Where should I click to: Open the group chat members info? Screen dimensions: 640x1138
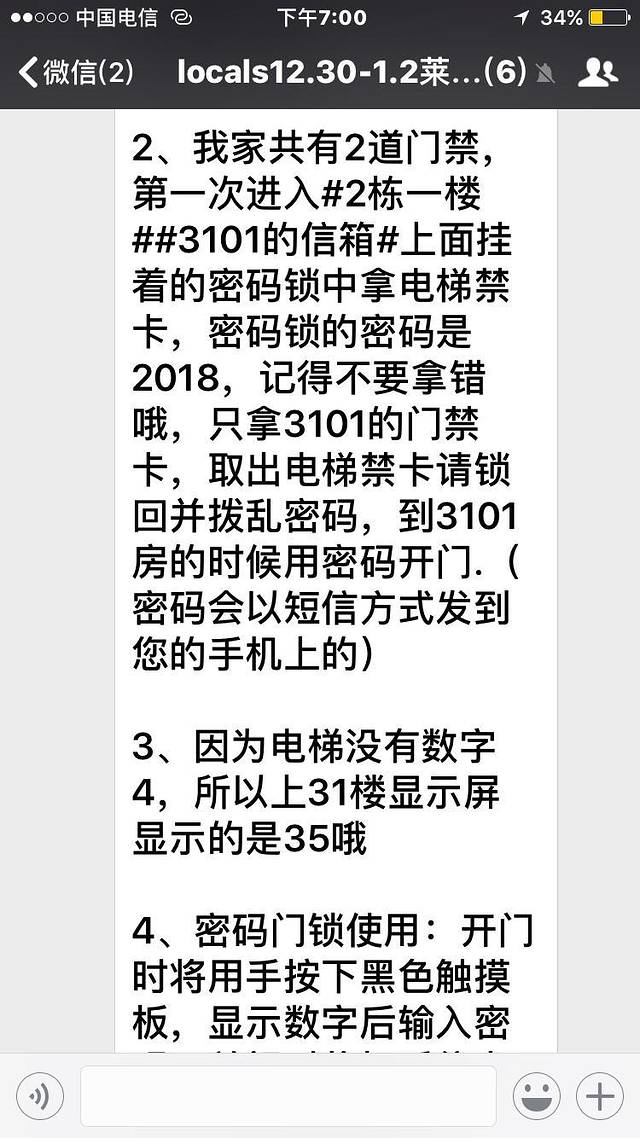598,72
